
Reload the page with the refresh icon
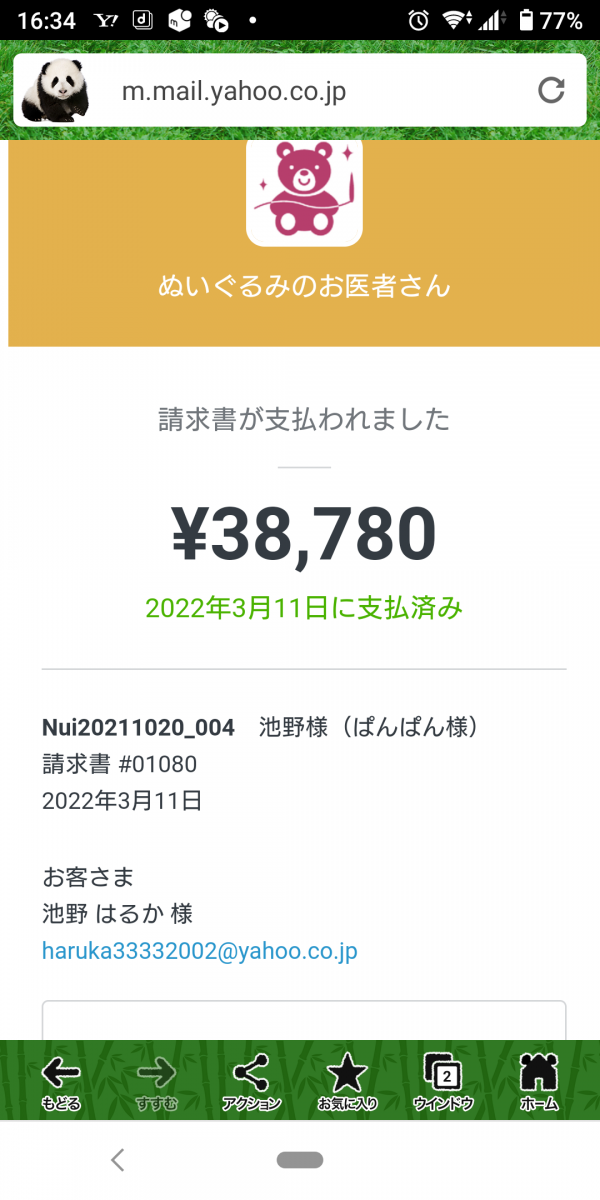click(x=551, y=91)
